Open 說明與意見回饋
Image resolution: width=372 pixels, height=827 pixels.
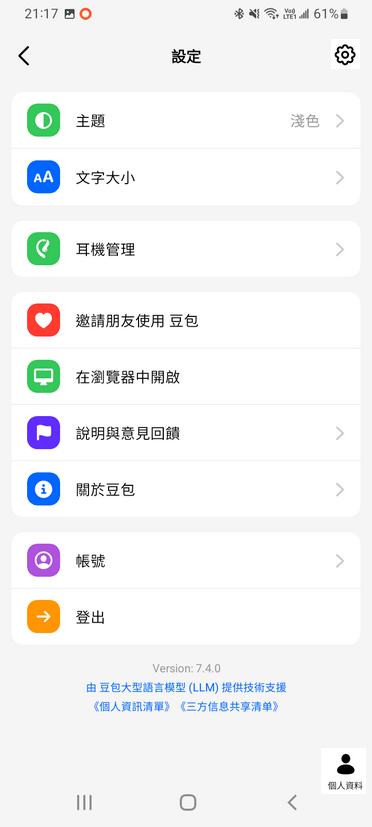(x=186, y=433)
